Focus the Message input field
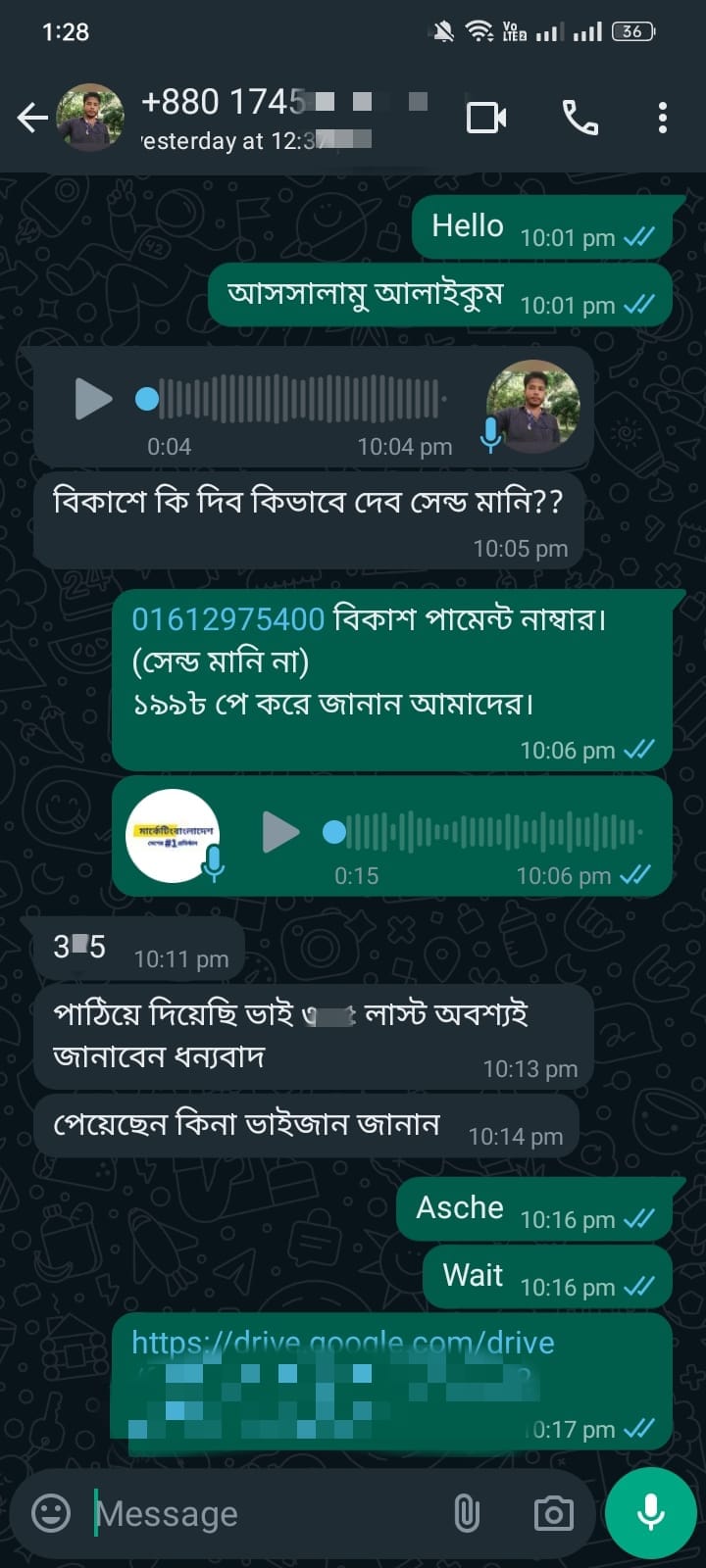Image resolution: width=706 pixels, height=1568 pixels. click(x=265, y=1514)
